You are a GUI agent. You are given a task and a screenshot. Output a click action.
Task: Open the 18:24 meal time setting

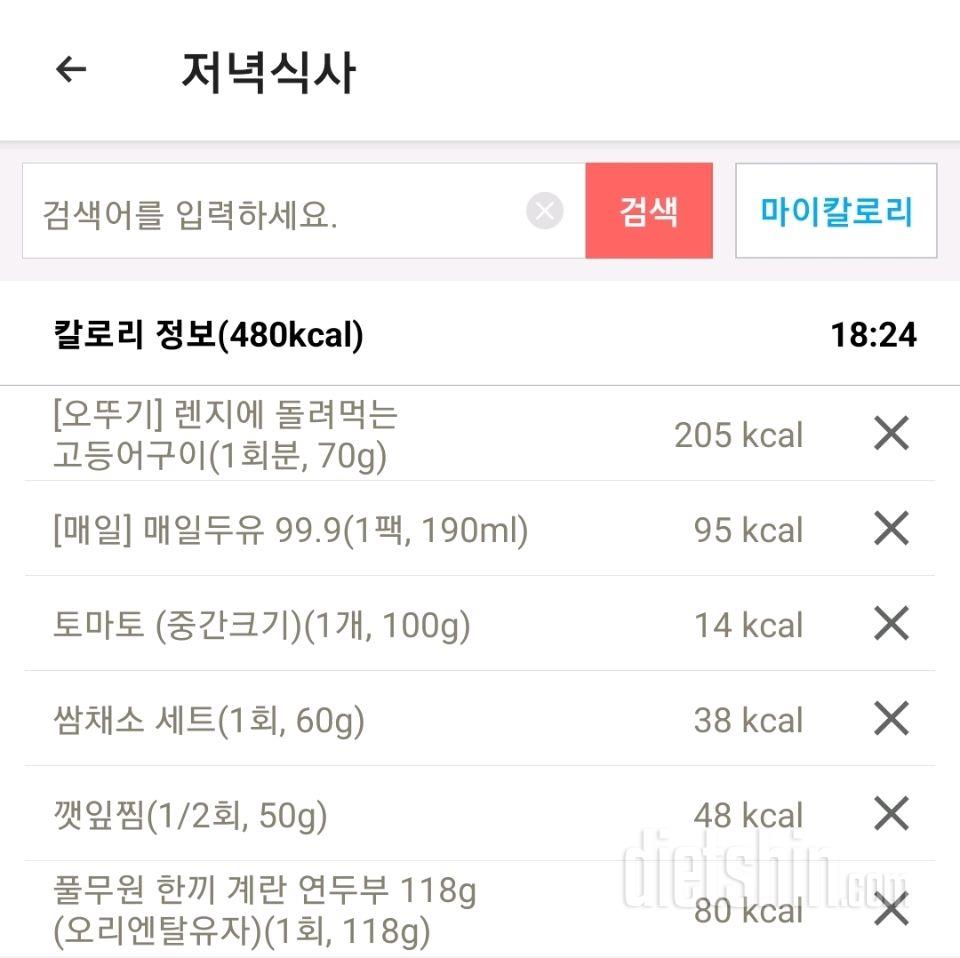coord(873,335)
